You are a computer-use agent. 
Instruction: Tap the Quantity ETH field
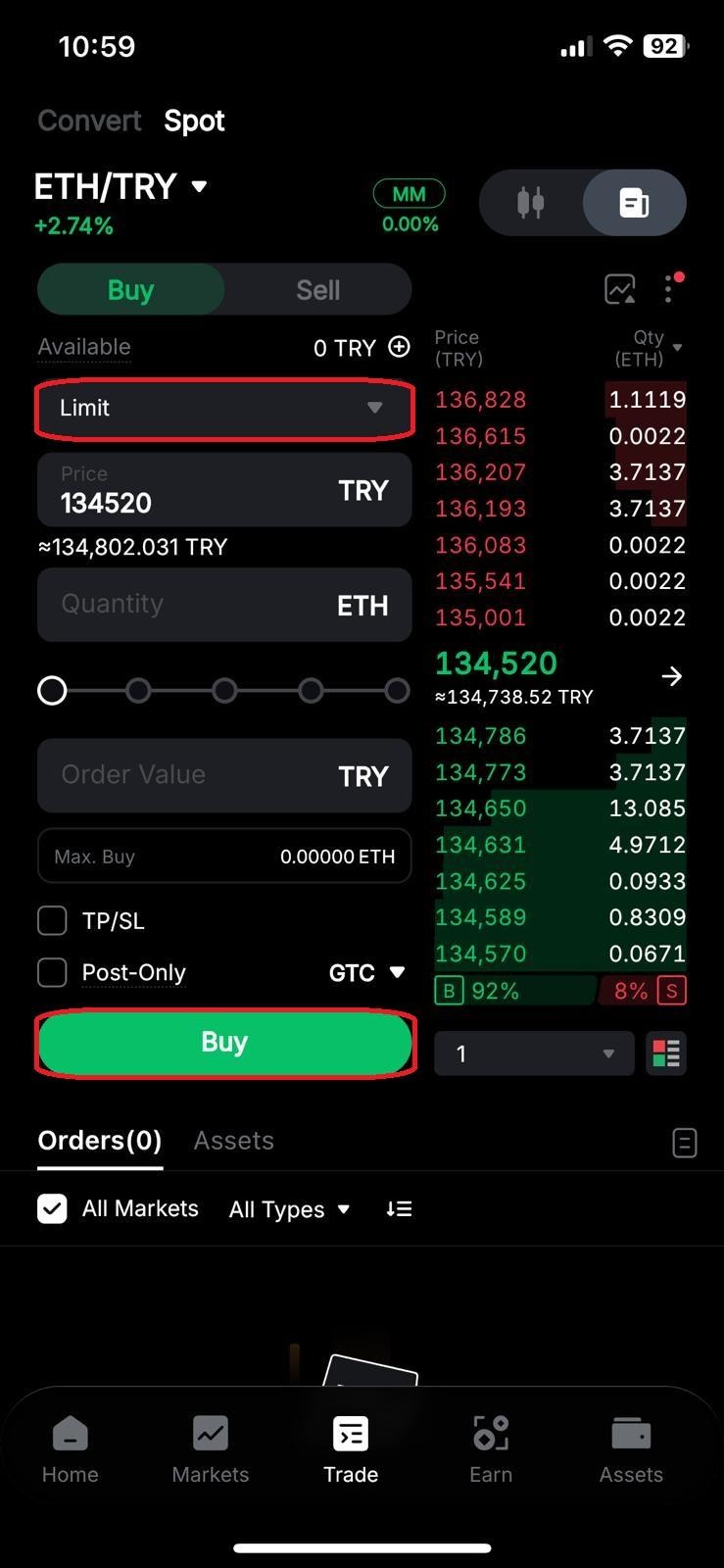(224, 605)
